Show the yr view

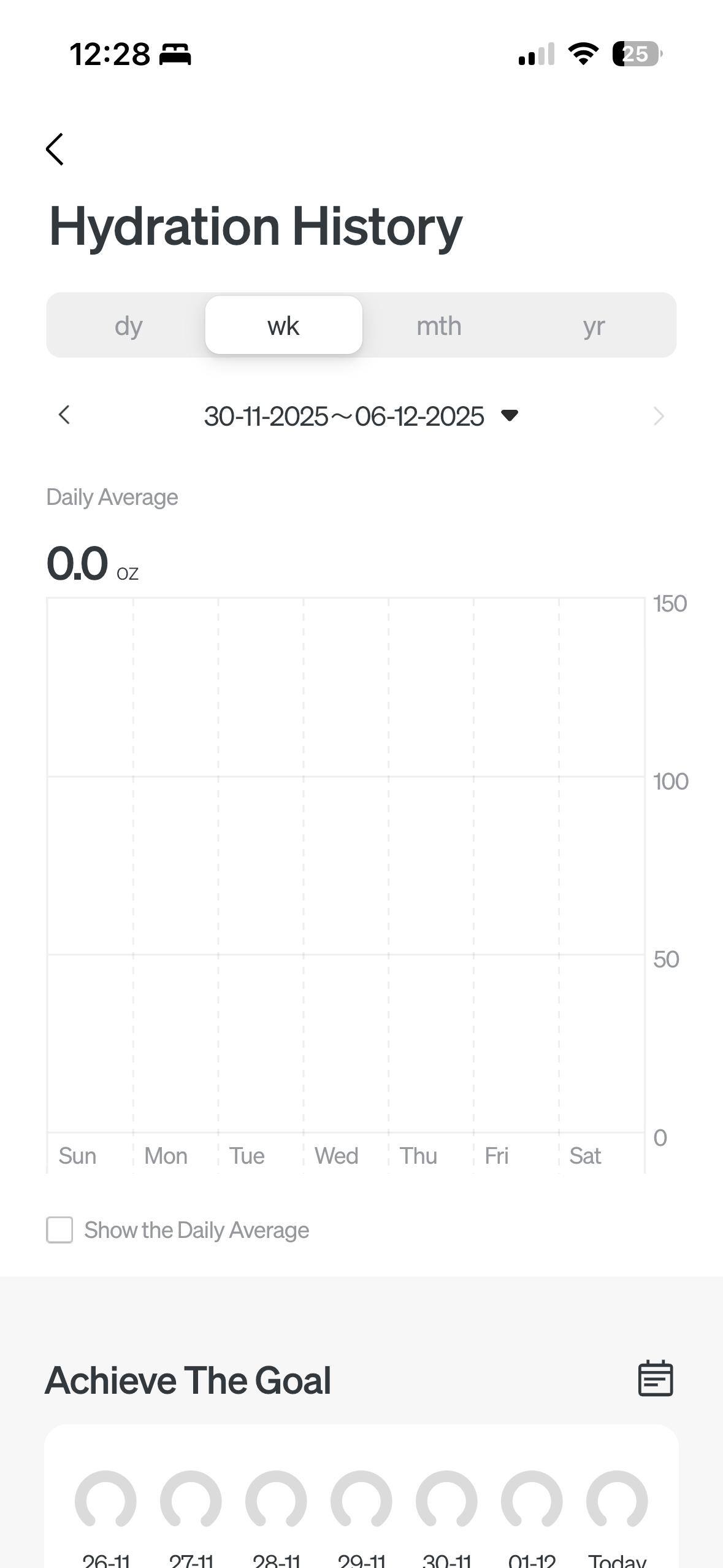point(594,326)
